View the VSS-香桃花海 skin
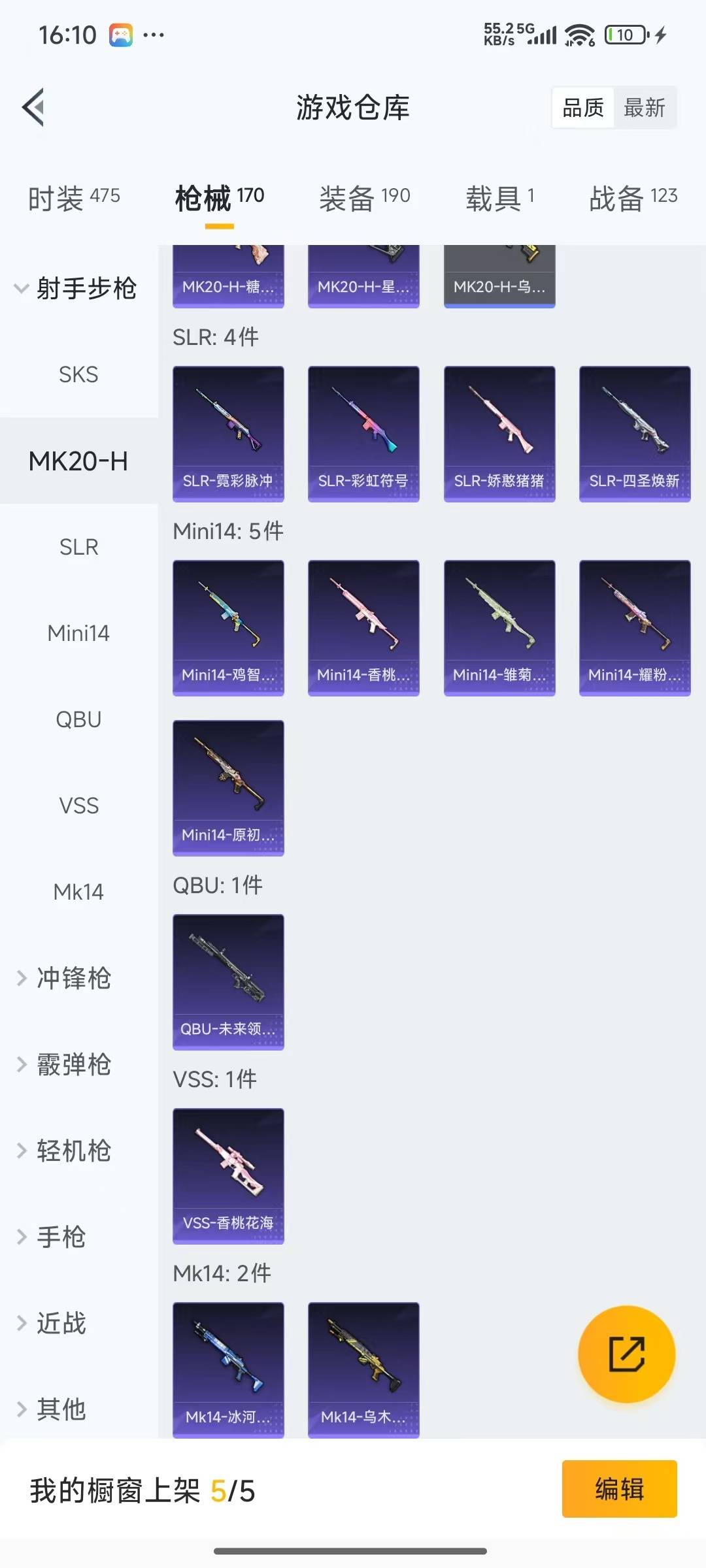The height and width of the screenshot is (1568, 706). coord(228,1176)
